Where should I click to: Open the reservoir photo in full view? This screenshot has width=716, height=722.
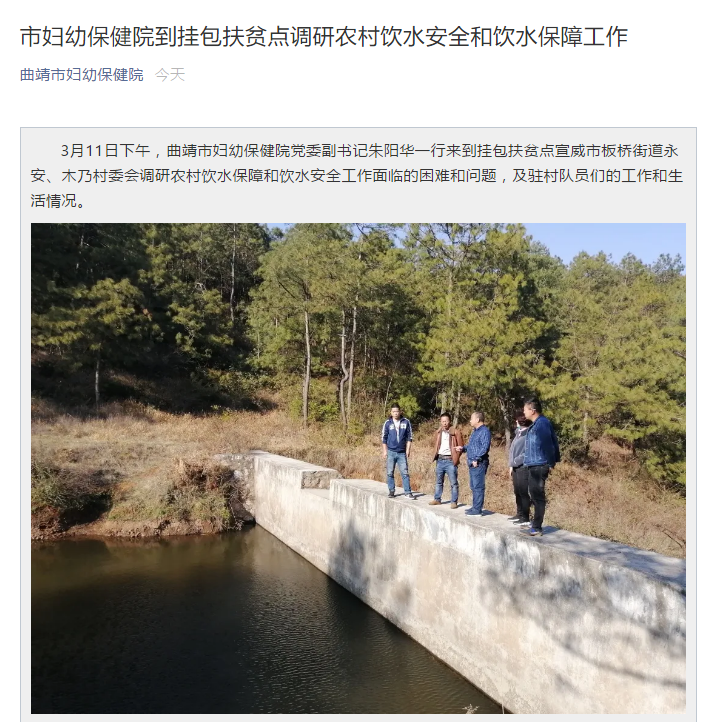pyautogui.click(x=358, y=467)
